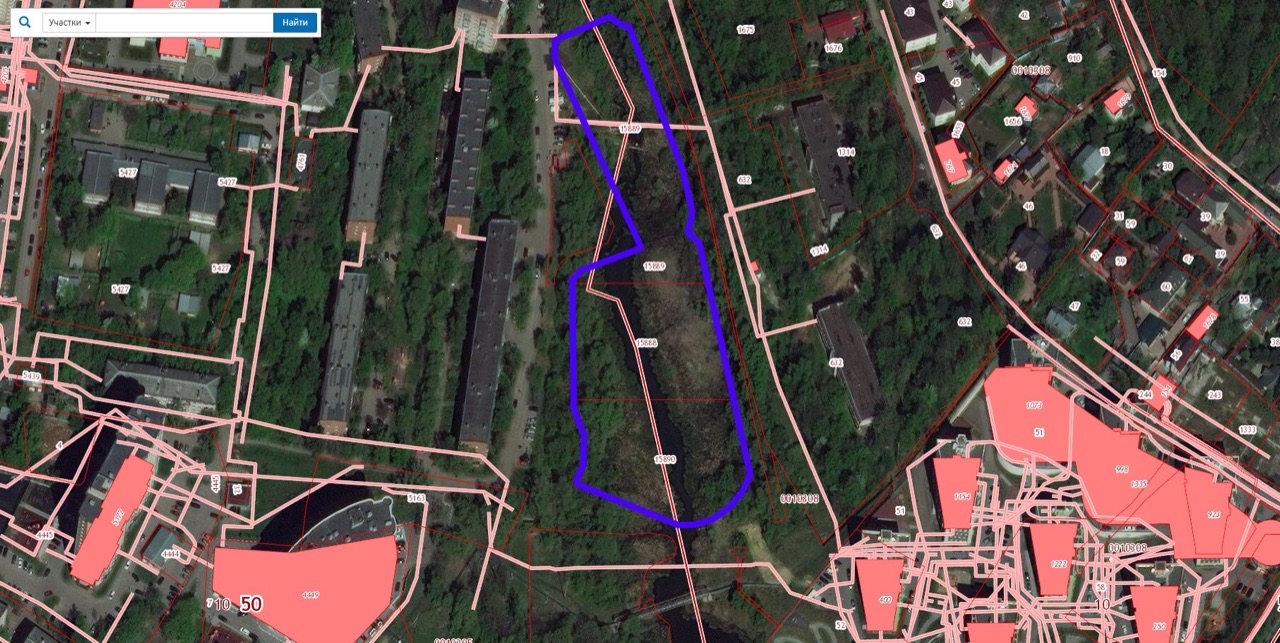Open the Участки dropdown

[69, 22]
